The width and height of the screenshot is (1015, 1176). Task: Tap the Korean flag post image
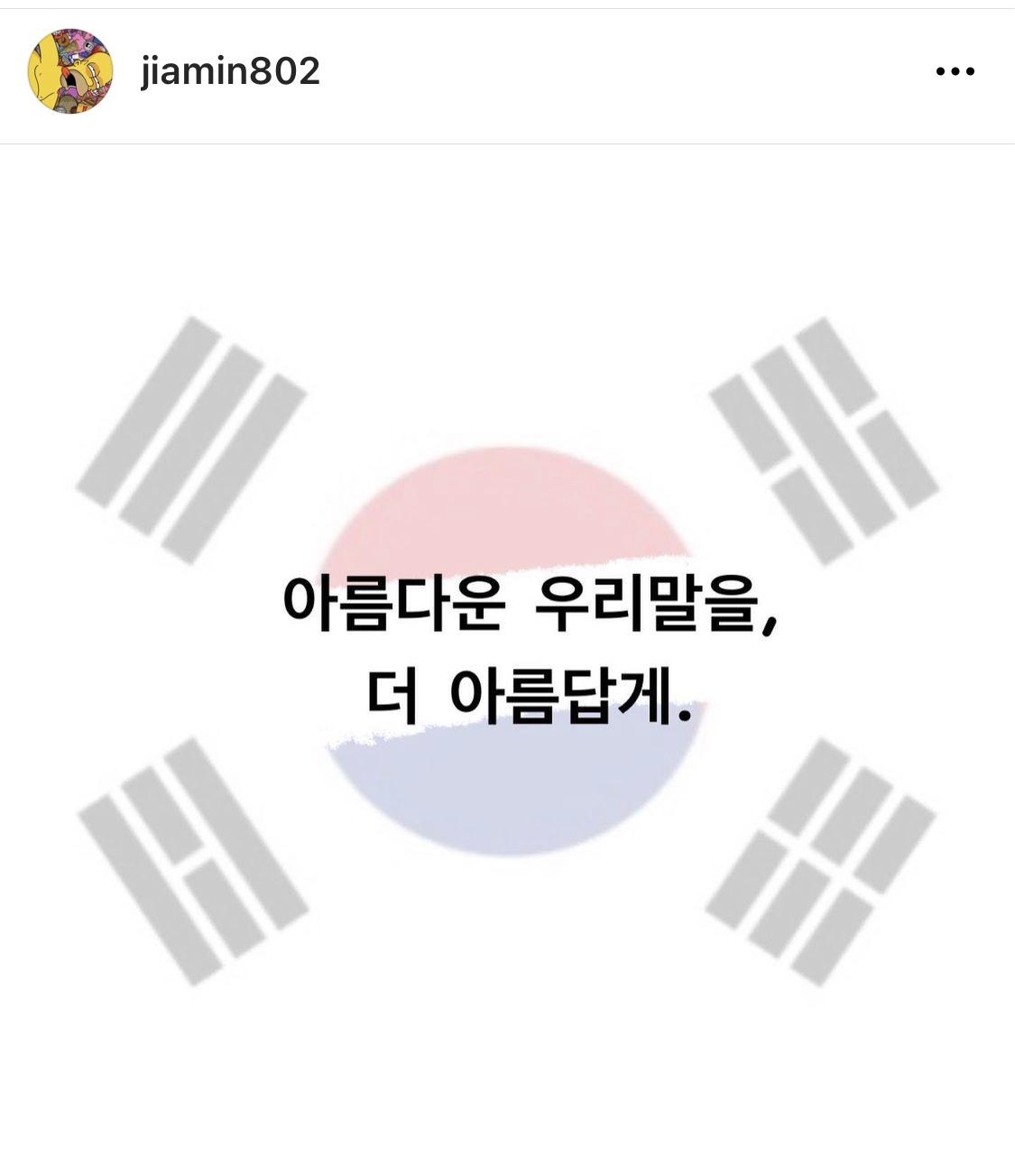507,650
